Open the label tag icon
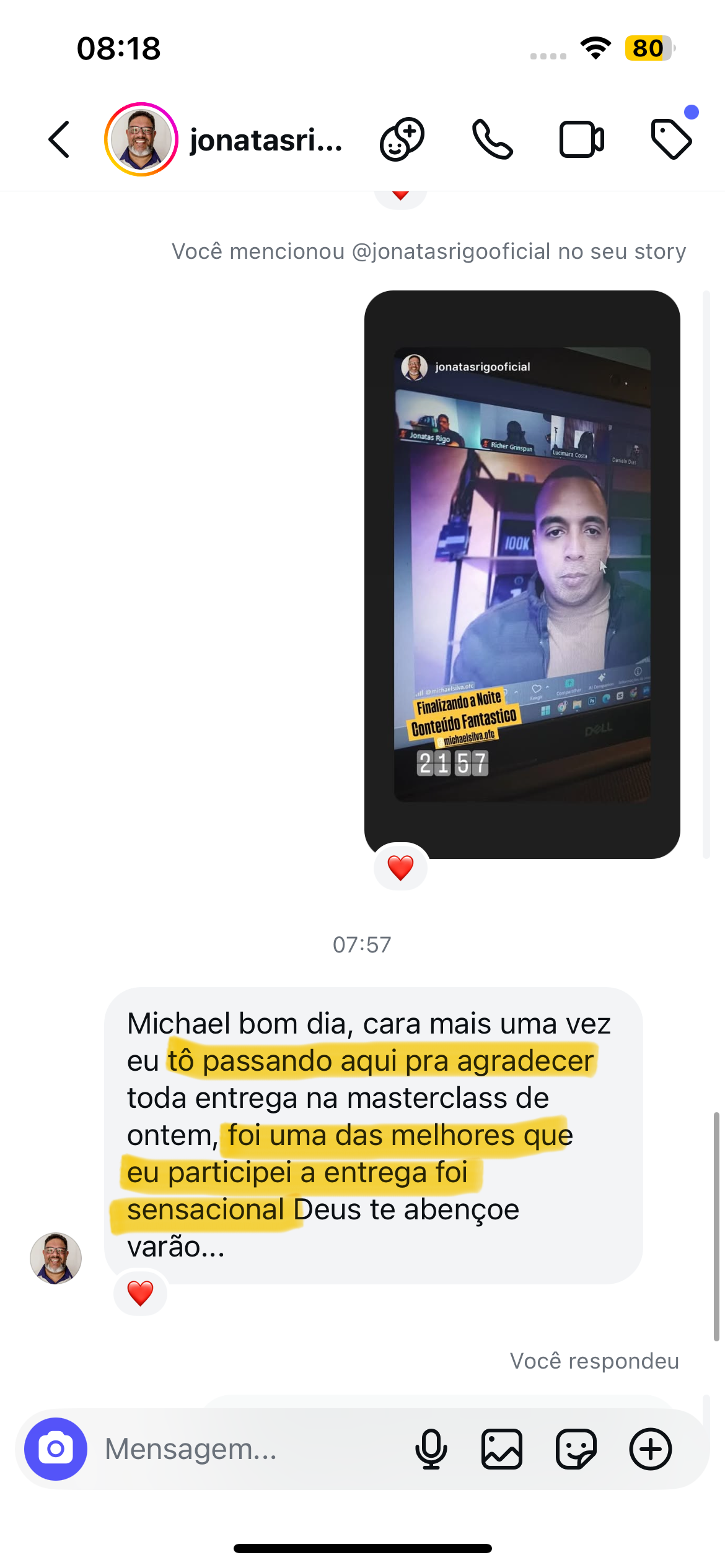The width and height of the screenshot is (725, 1568). coord(672,139)
